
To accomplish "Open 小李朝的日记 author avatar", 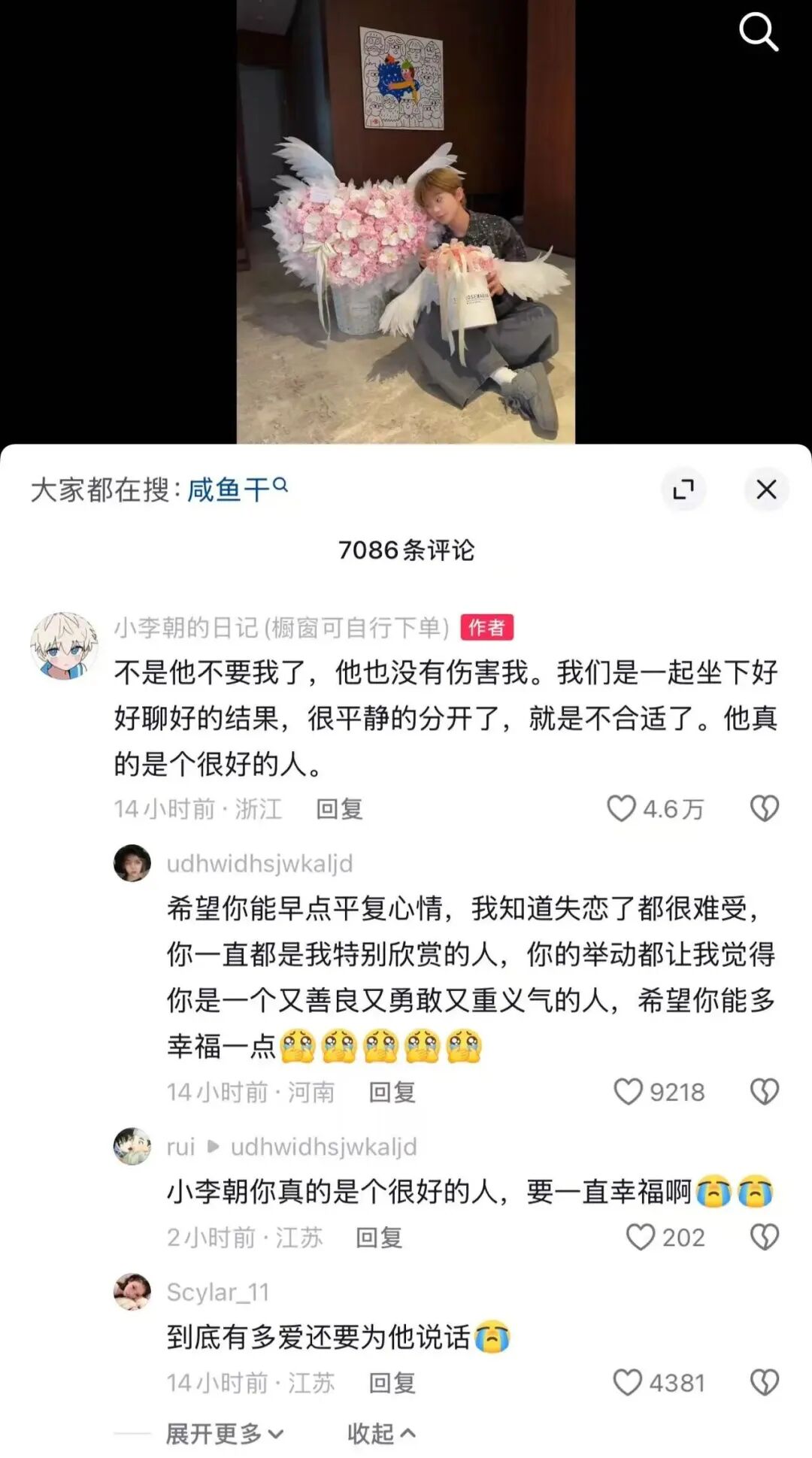I will (x=64, y=646).
